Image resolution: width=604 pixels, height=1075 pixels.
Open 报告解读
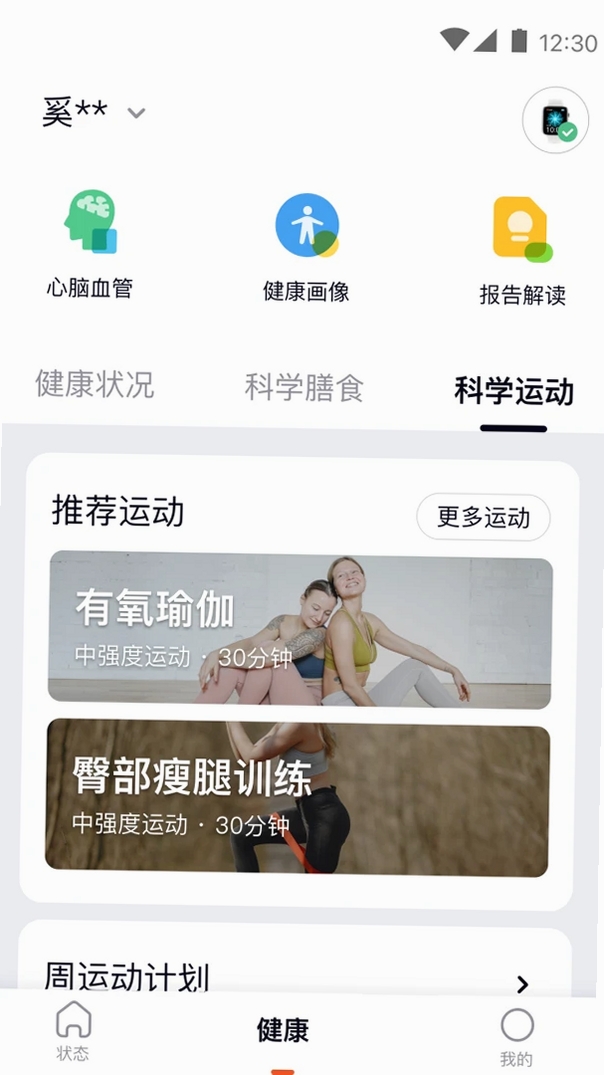(522, 251)
